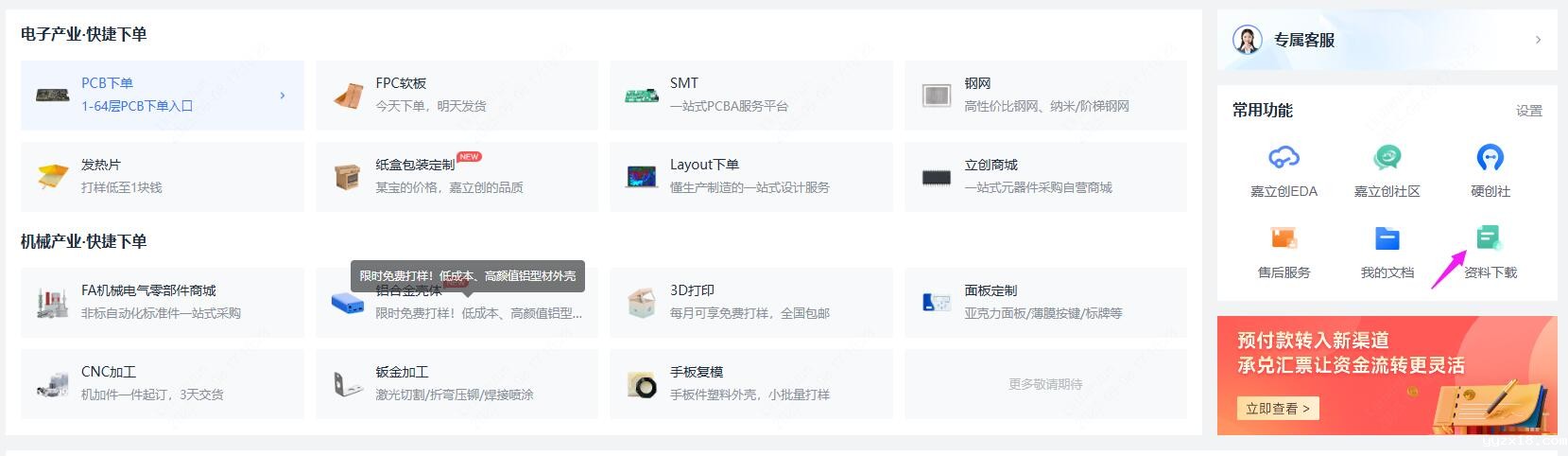Open FA机械电气零部件商城 card
Image resolution: width=1568 pixels, height=456 pixels.
point(162,302)
